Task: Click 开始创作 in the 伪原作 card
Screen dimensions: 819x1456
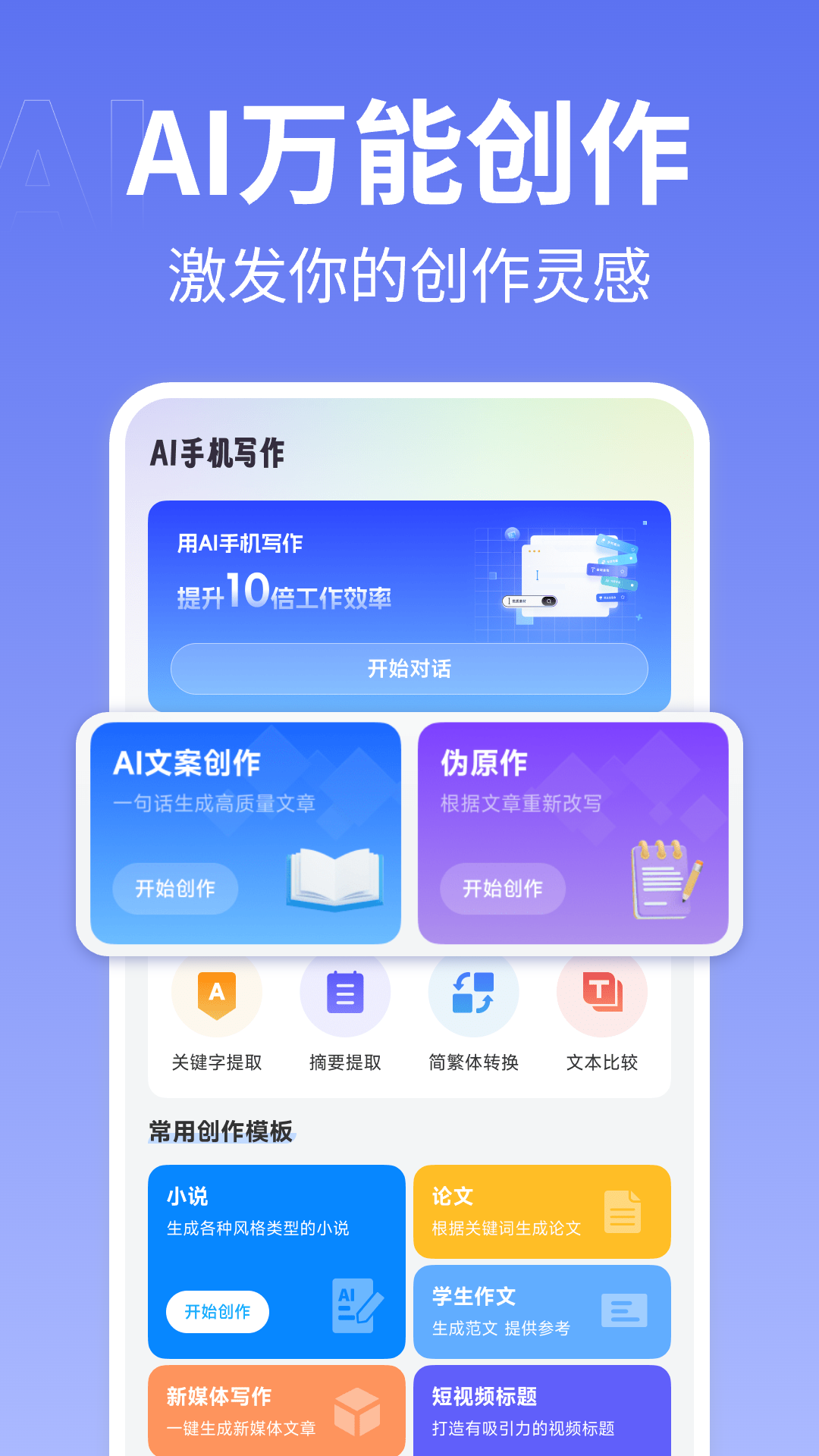Action: coord(503,889)
